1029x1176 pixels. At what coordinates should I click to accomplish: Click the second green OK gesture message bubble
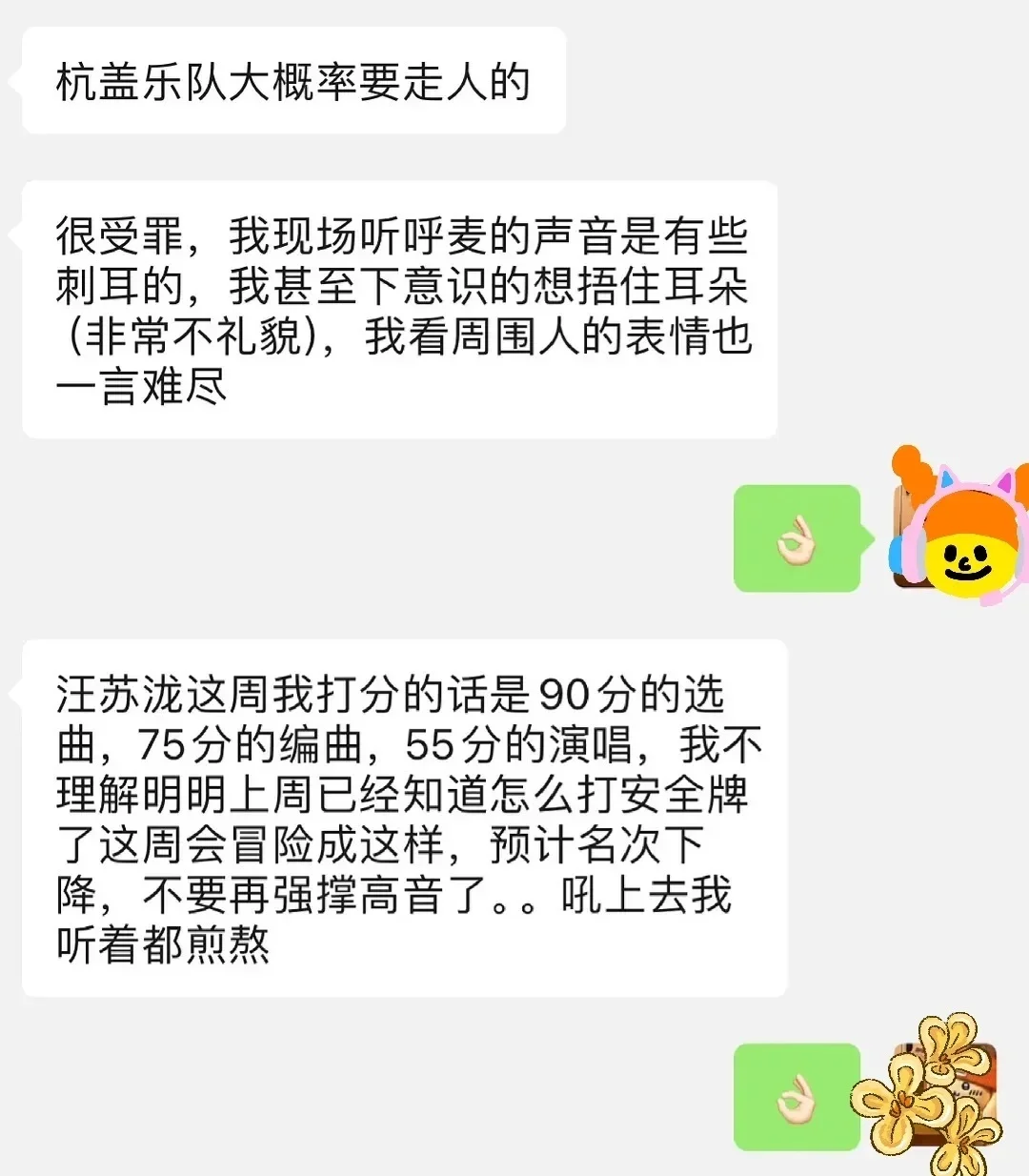[798, 1096]
